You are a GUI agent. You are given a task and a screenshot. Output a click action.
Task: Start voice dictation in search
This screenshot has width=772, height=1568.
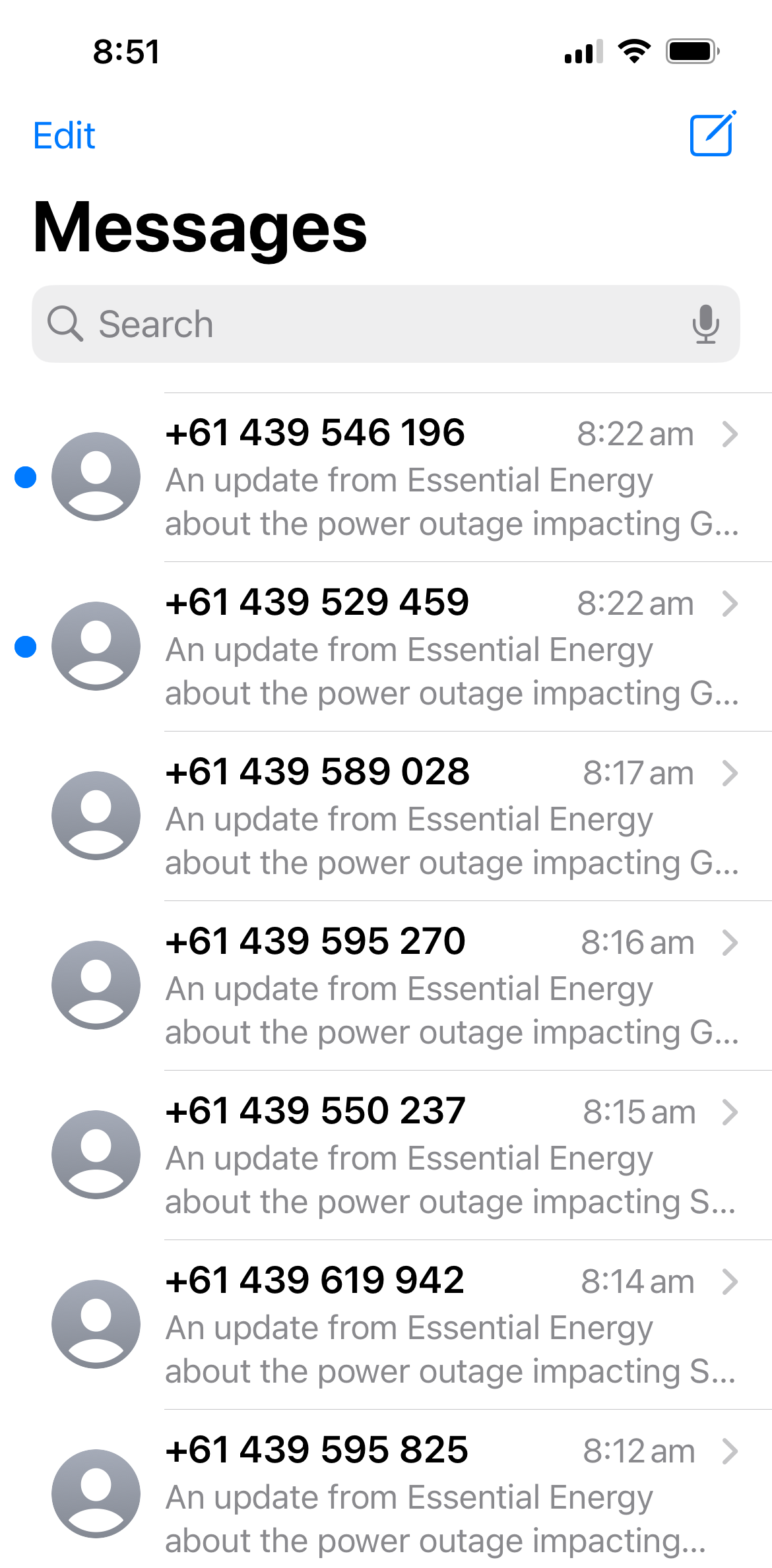pos(705,324)
